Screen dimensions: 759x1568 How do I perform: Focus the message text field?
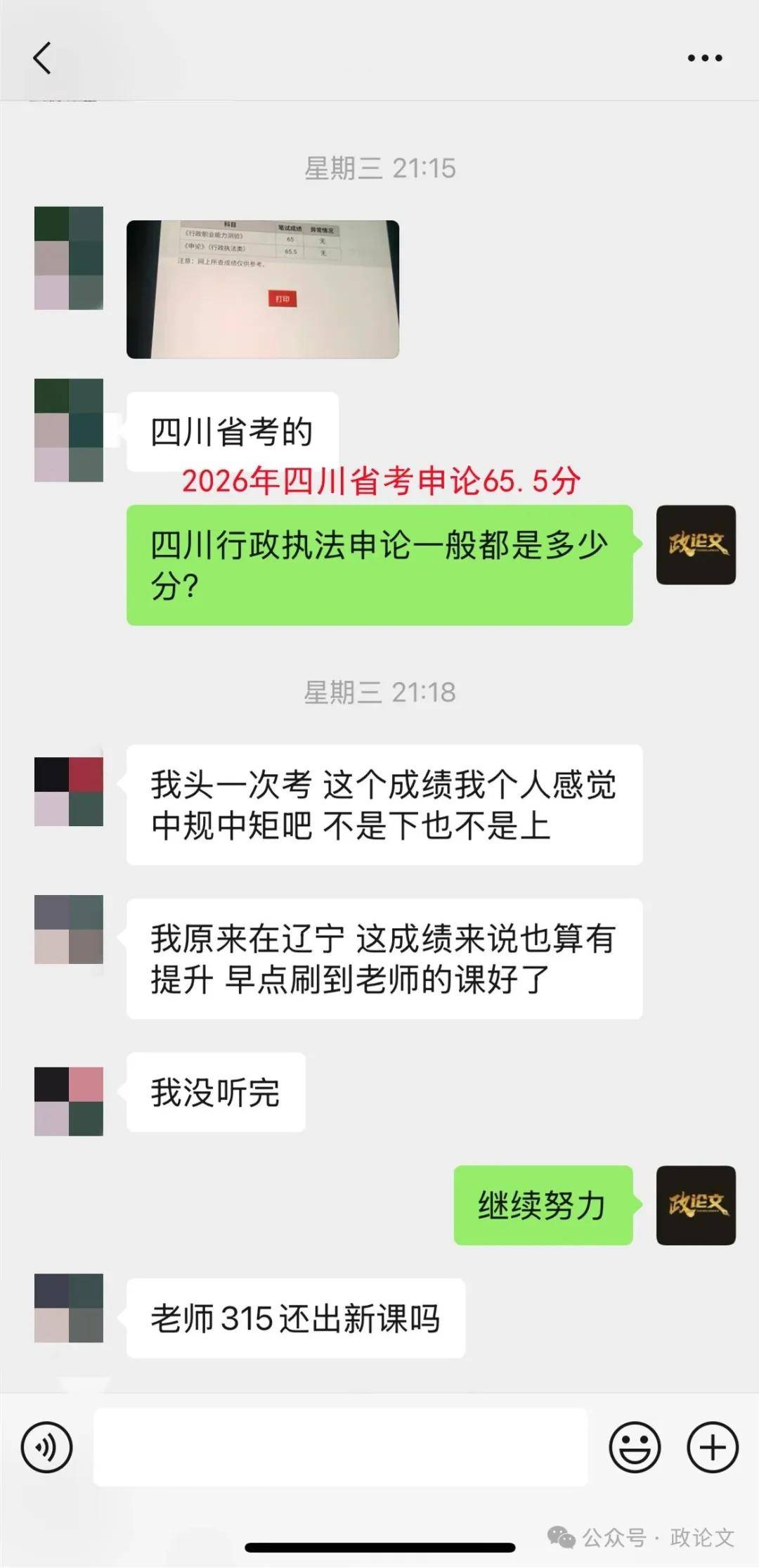click(x=340, y=1447)
